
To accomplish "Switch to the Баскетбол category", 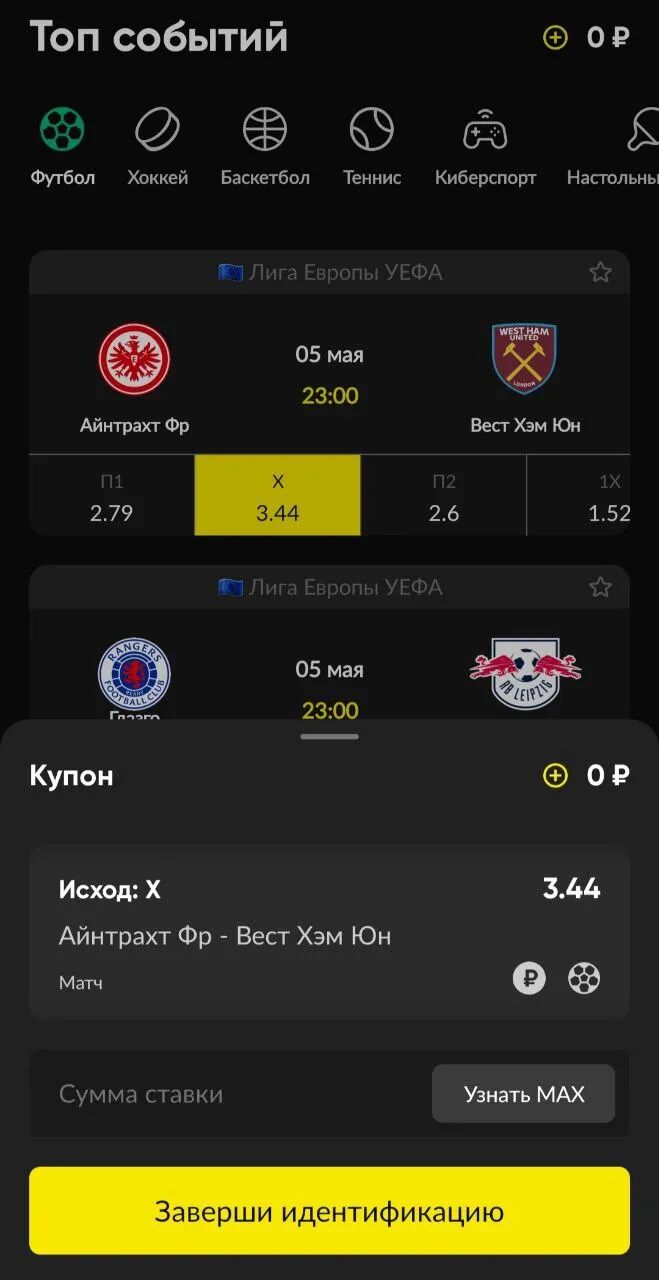I will [265, 146].
